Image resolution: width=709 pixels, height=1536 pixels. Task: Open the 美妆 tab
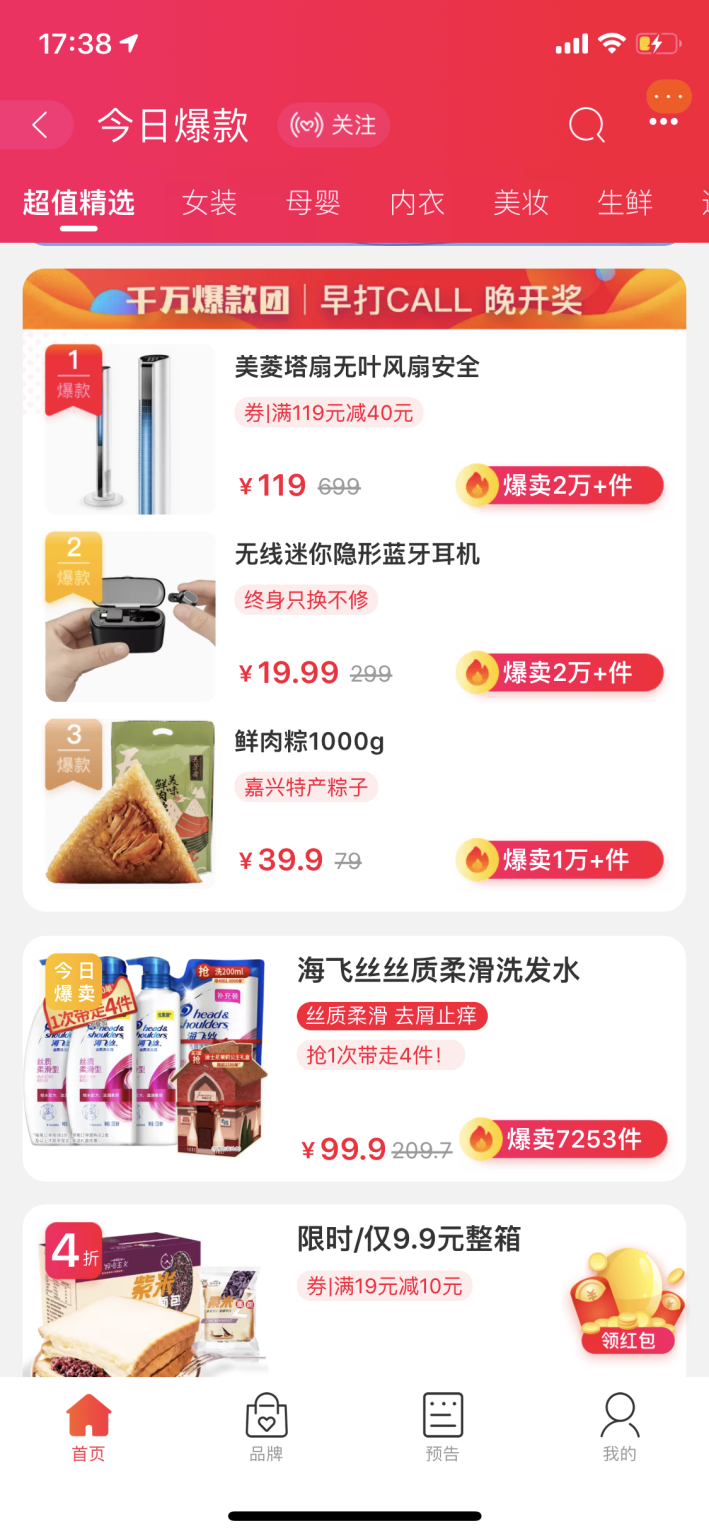coord(521,203)
